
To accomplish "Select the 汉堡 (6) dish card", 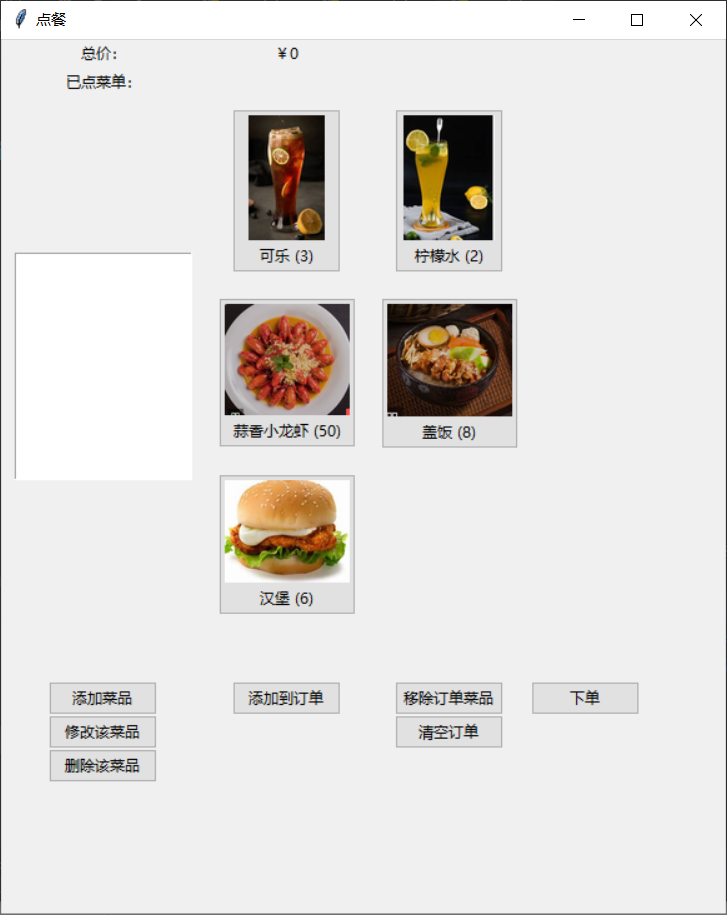I will coord(286,543).
